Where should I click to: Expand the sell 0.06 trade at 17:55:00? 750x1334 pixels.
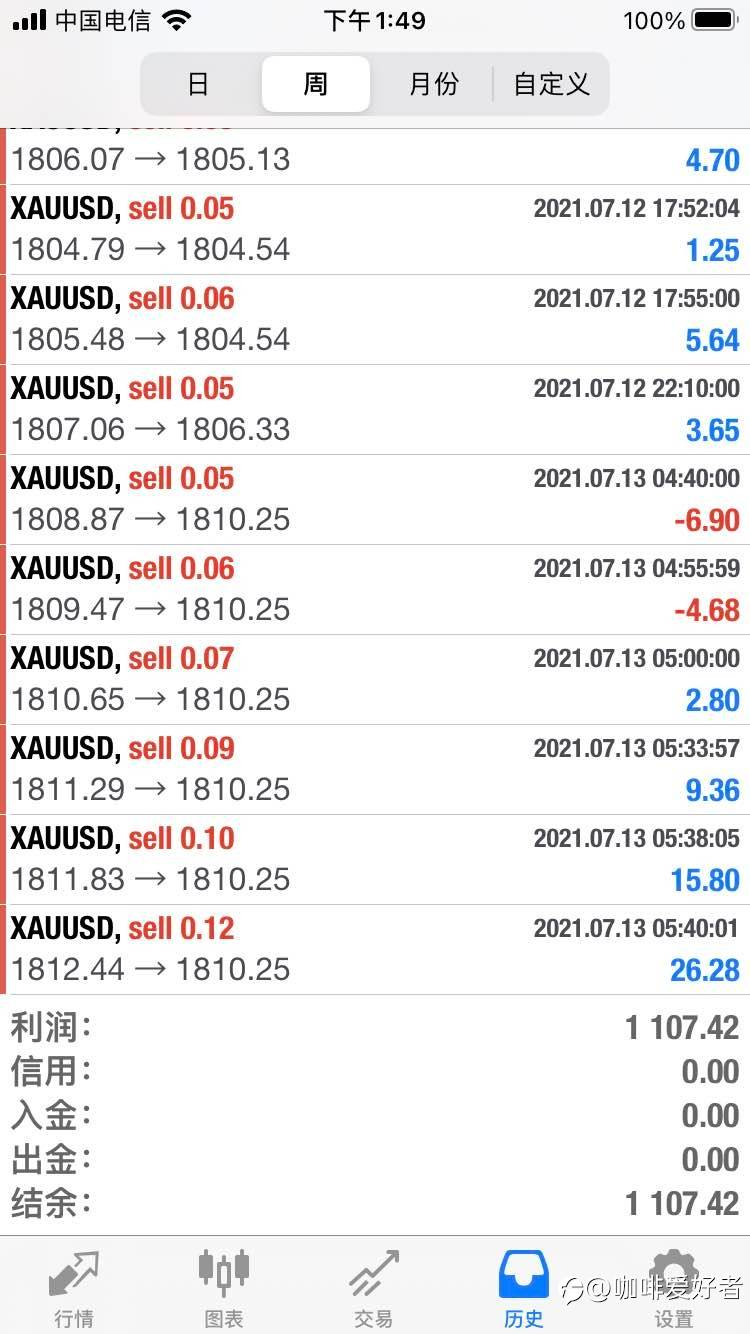tap(375, 319)
